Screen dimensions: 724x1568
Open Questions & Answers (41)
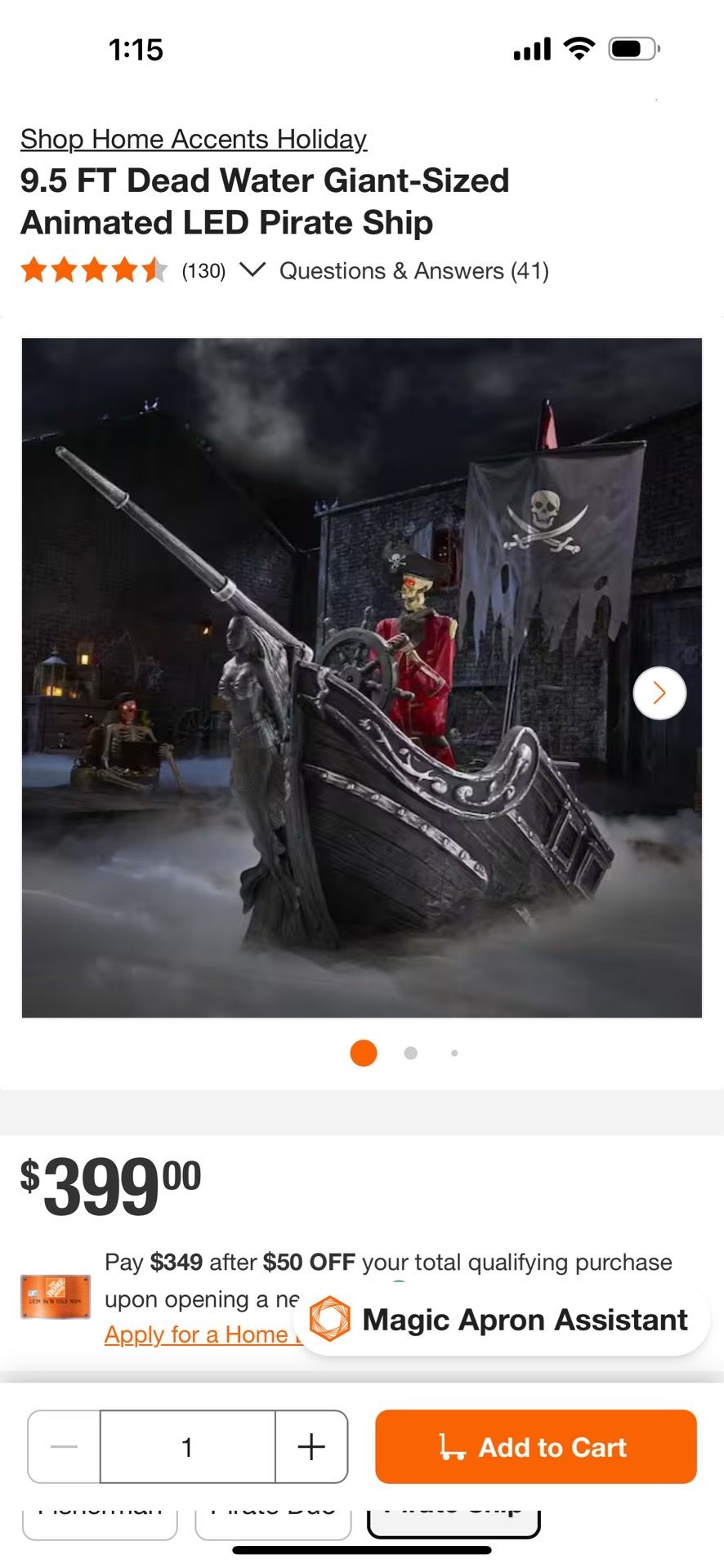pos(414,270)
